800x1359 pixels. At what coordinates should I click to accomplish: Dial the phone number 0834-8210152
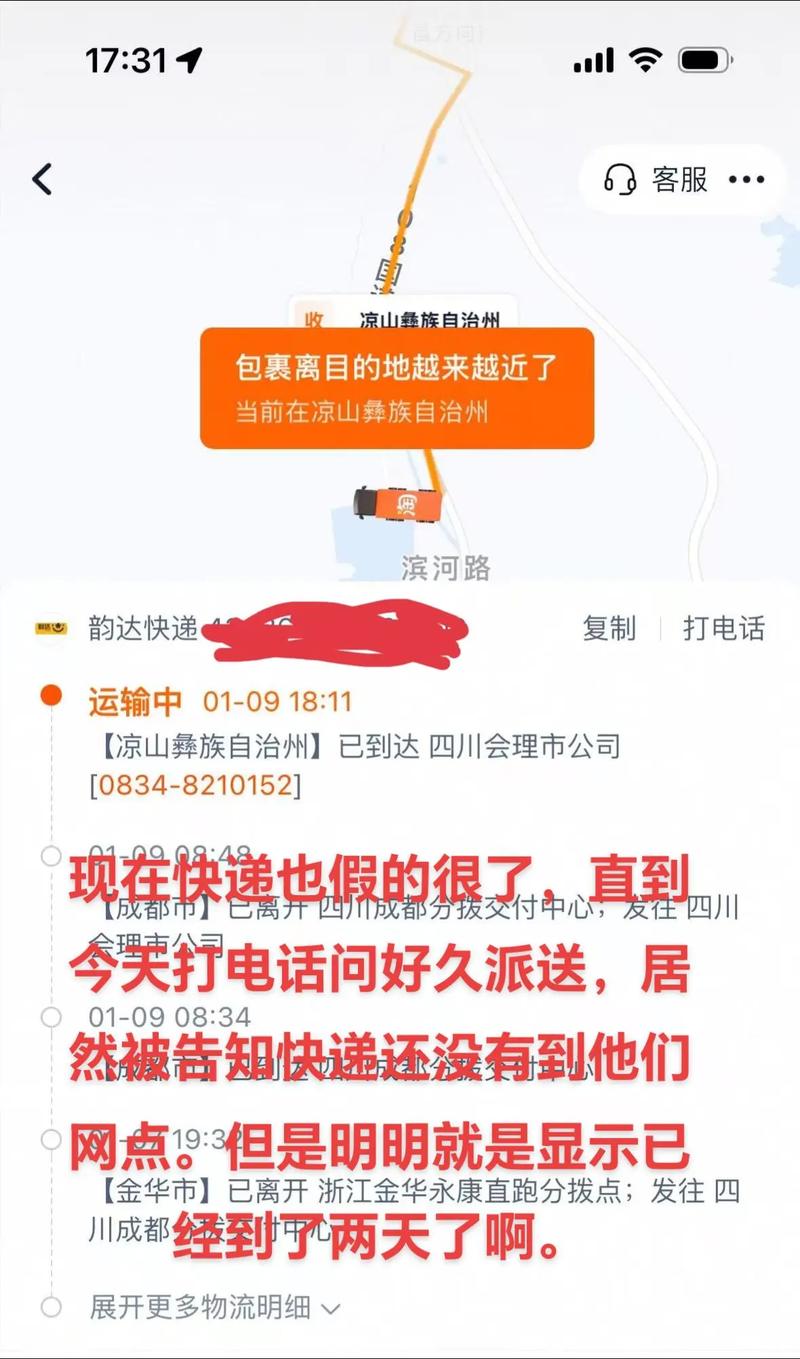(x=195, y=785)
